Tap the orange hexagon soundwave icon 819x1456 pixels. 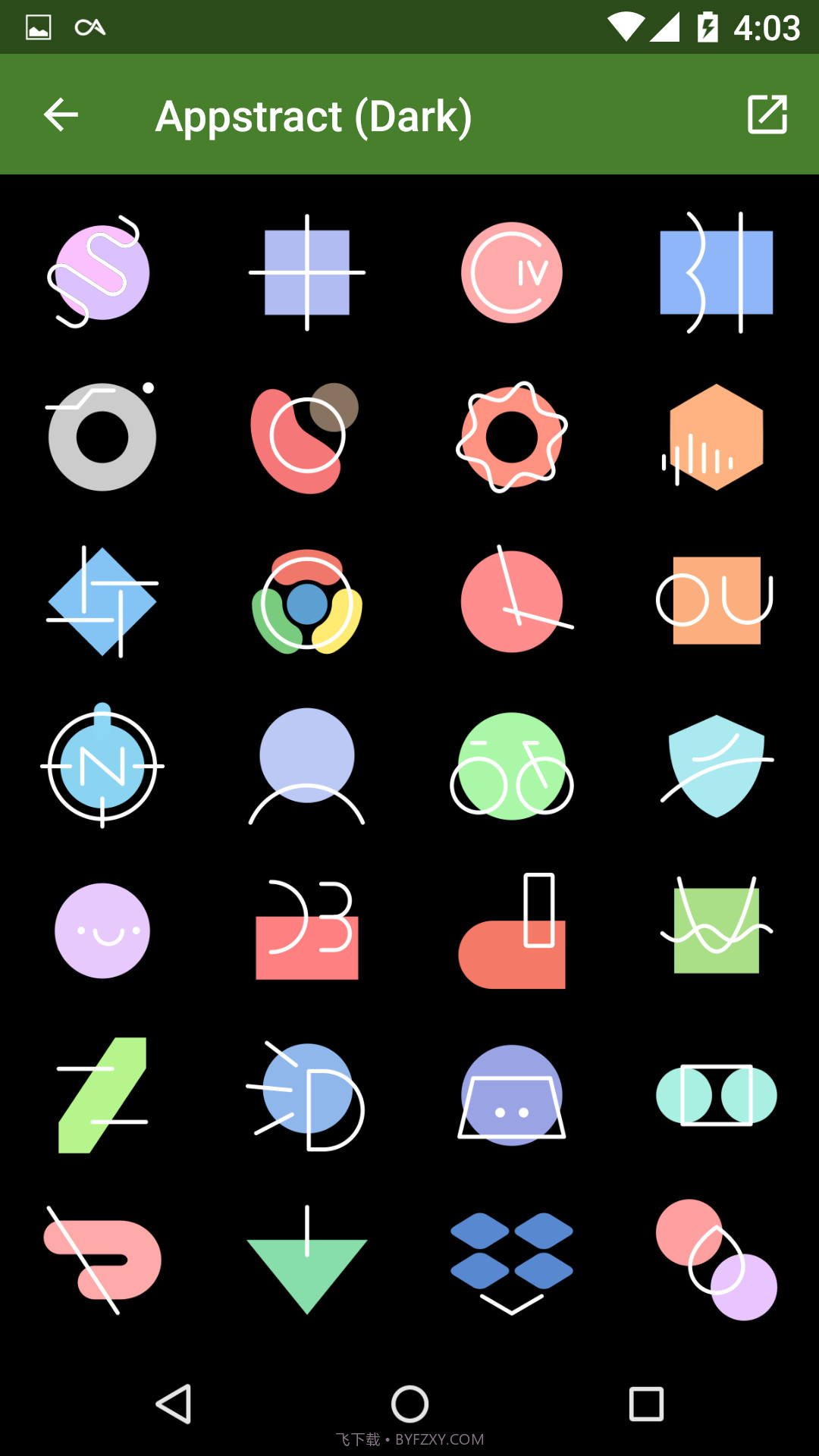pos(717,438)
